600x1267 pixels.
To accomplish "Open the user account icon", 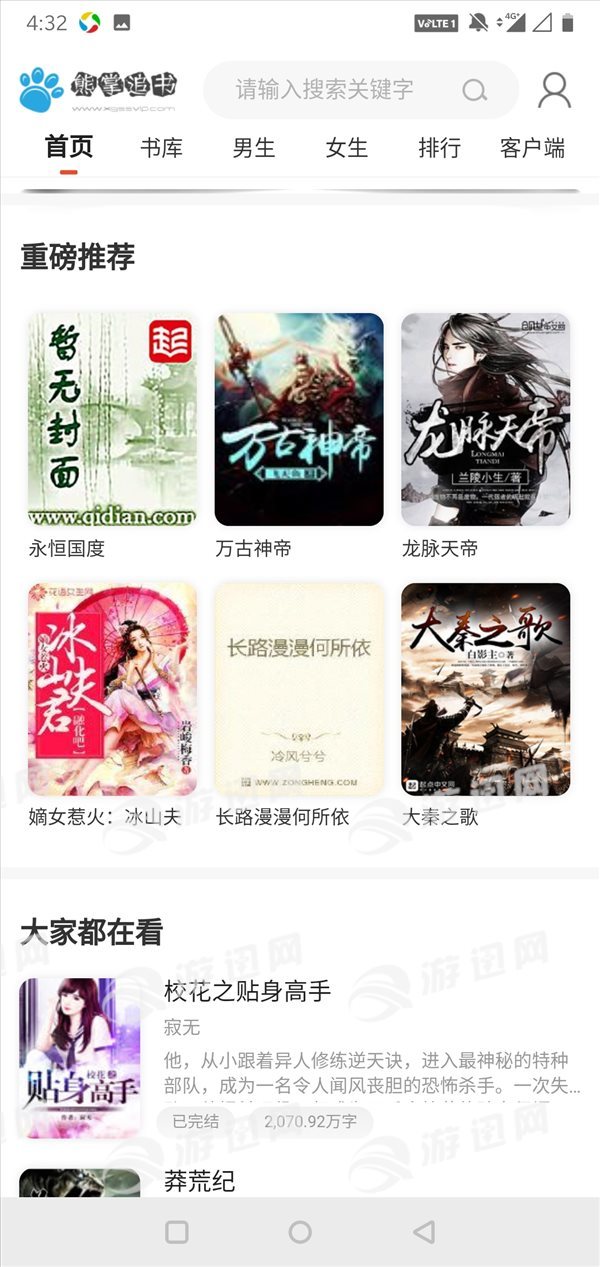I will pyautogui.click(x=554, y=90).
